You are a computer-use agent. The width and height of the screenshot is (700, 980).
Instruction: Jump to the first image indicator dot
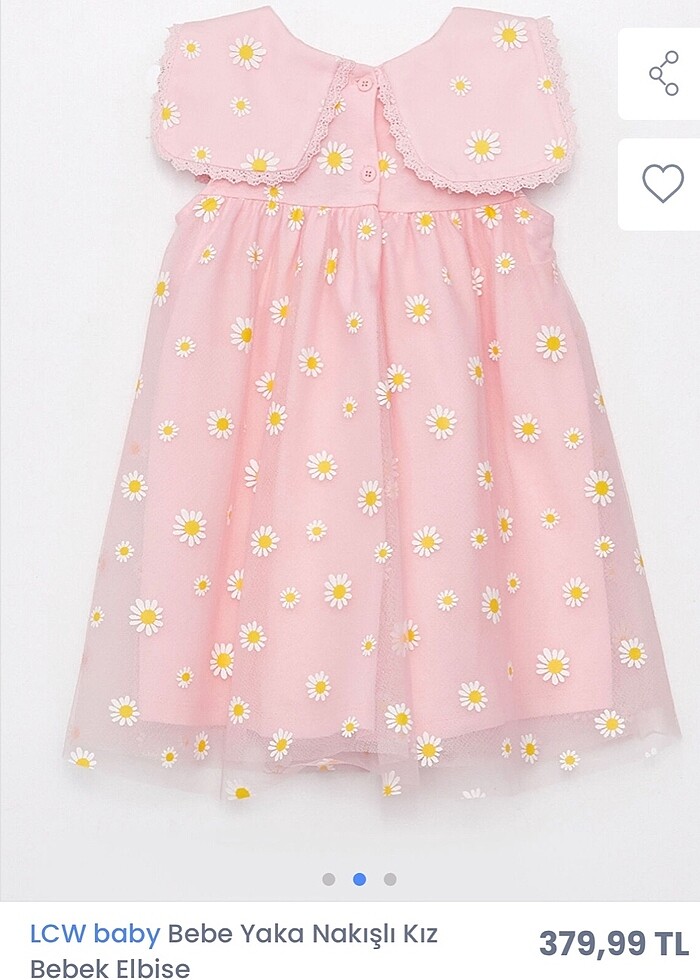tap(329, 879)
